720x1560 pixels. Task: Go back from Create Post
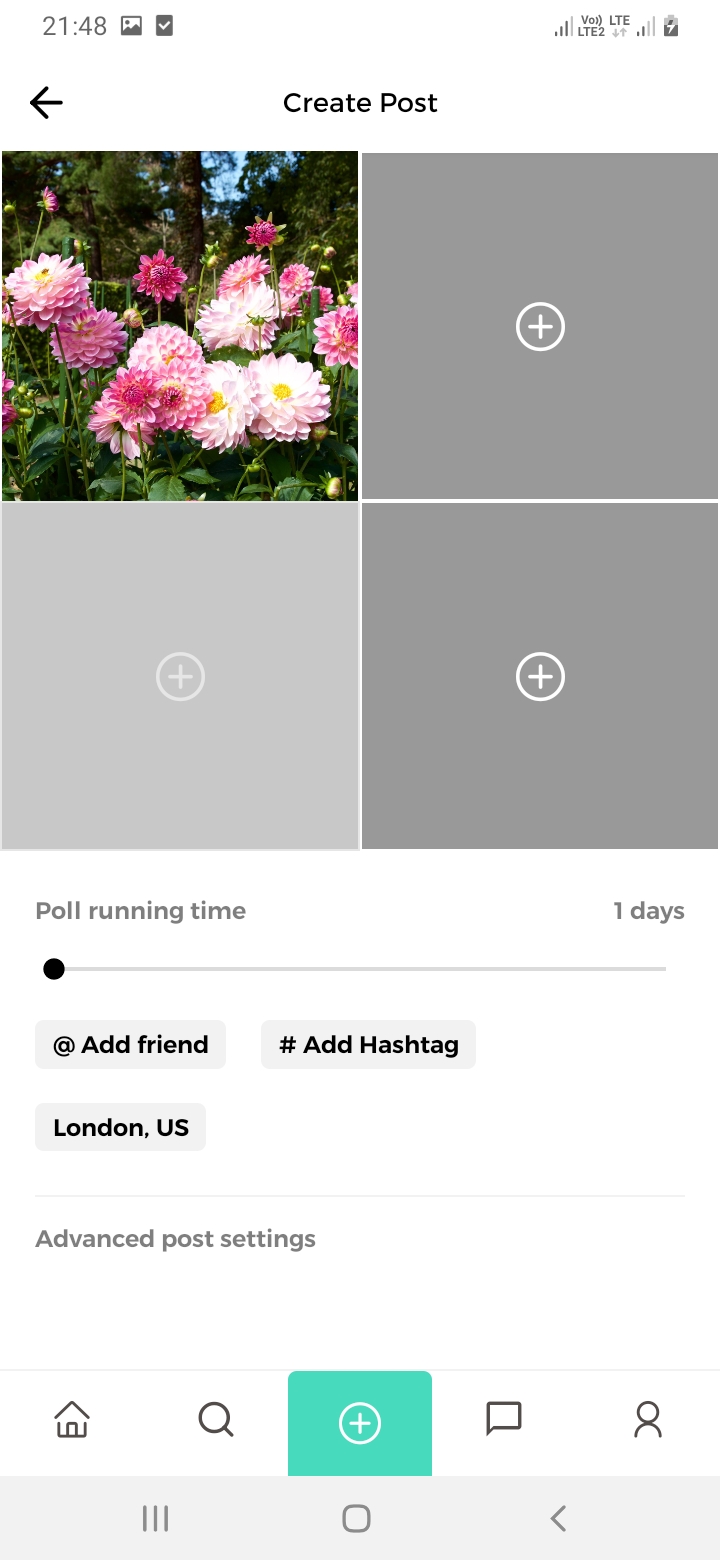[x=46, y=103]
